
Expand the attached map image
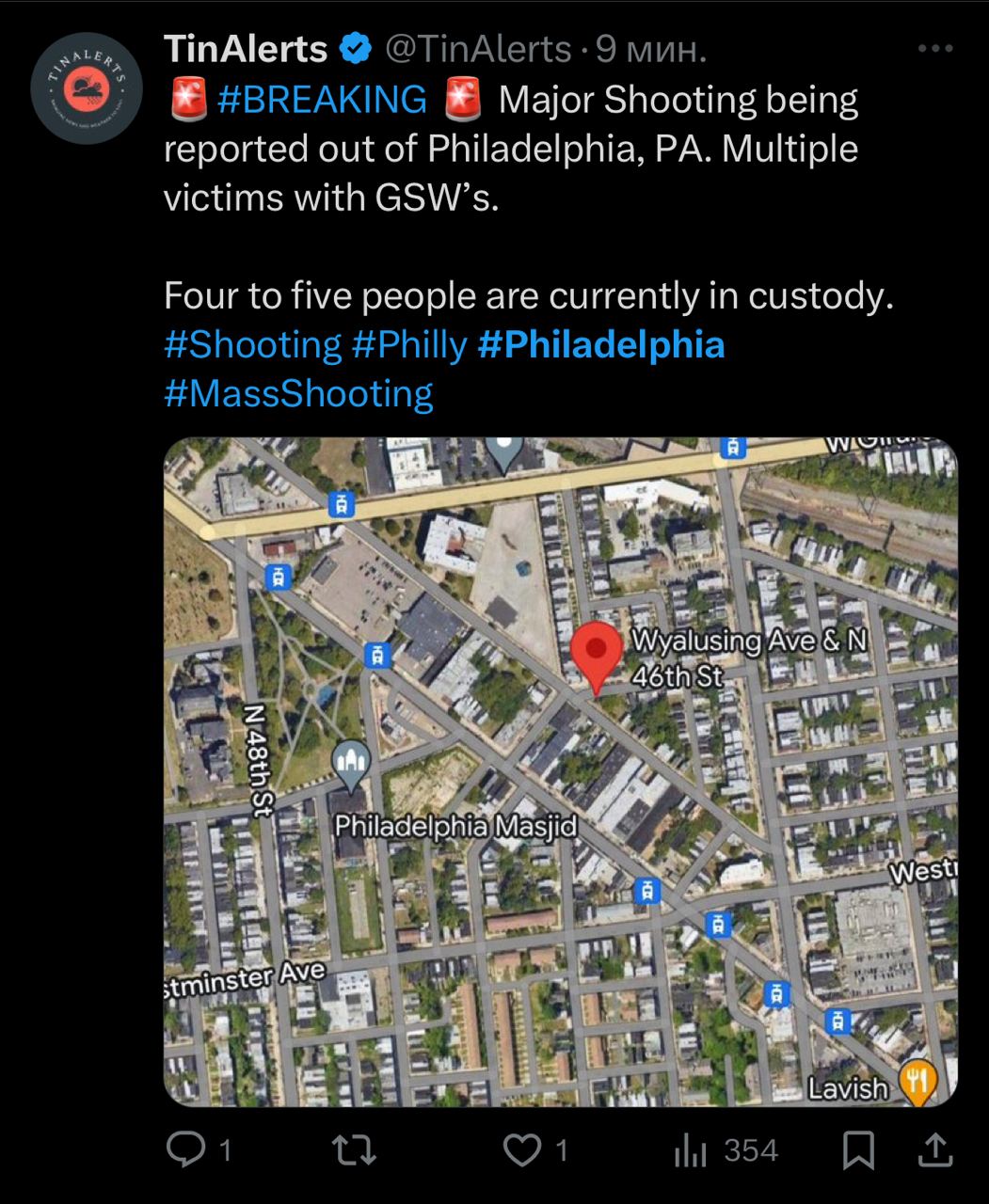[x=560, y=771]
